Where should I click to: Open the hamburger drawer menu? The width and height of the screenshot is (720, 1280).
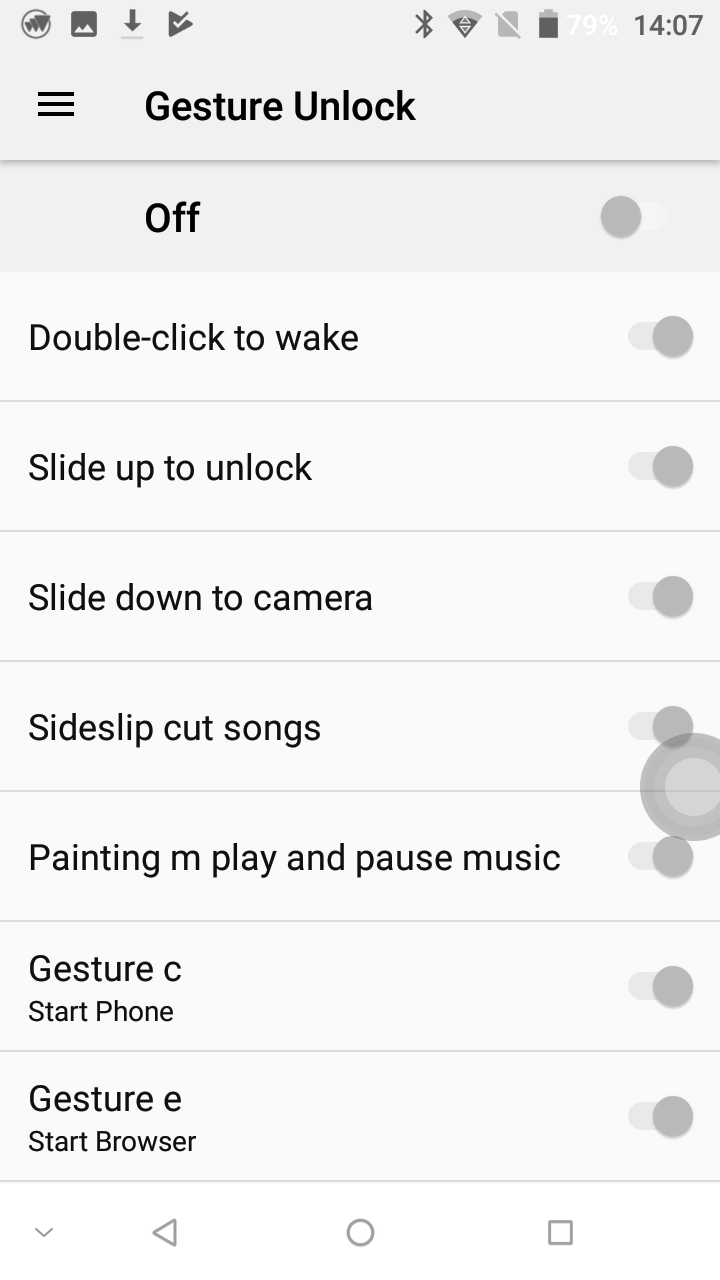(56, 105)
